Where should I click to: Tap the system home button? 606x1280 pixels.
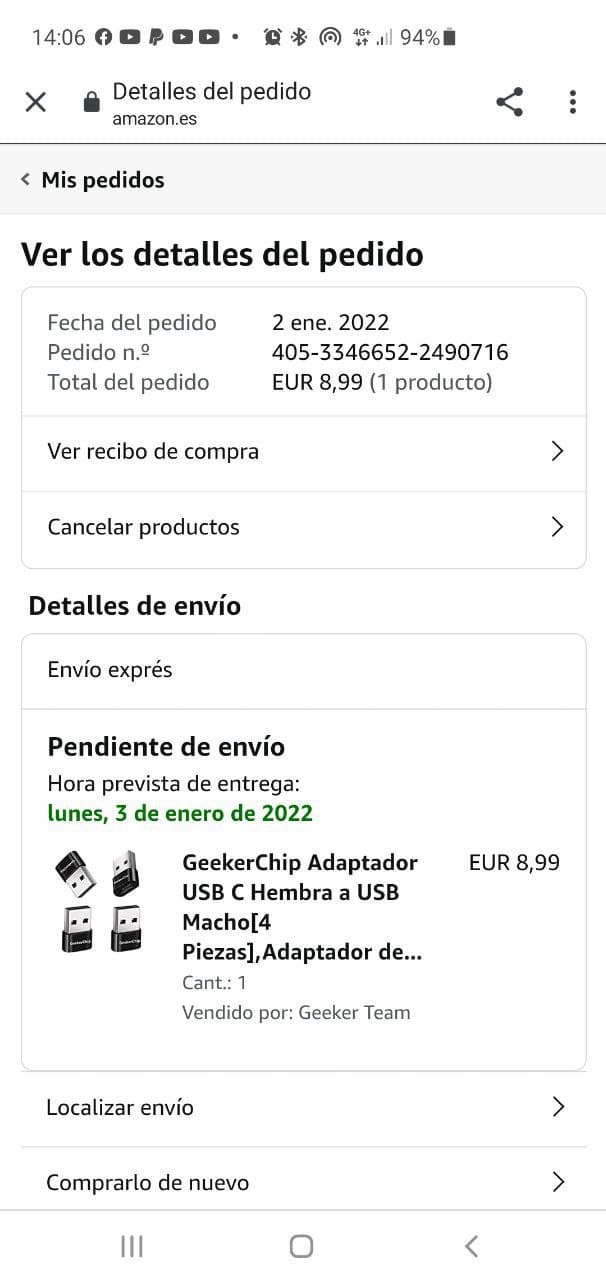click(301, 1246)
